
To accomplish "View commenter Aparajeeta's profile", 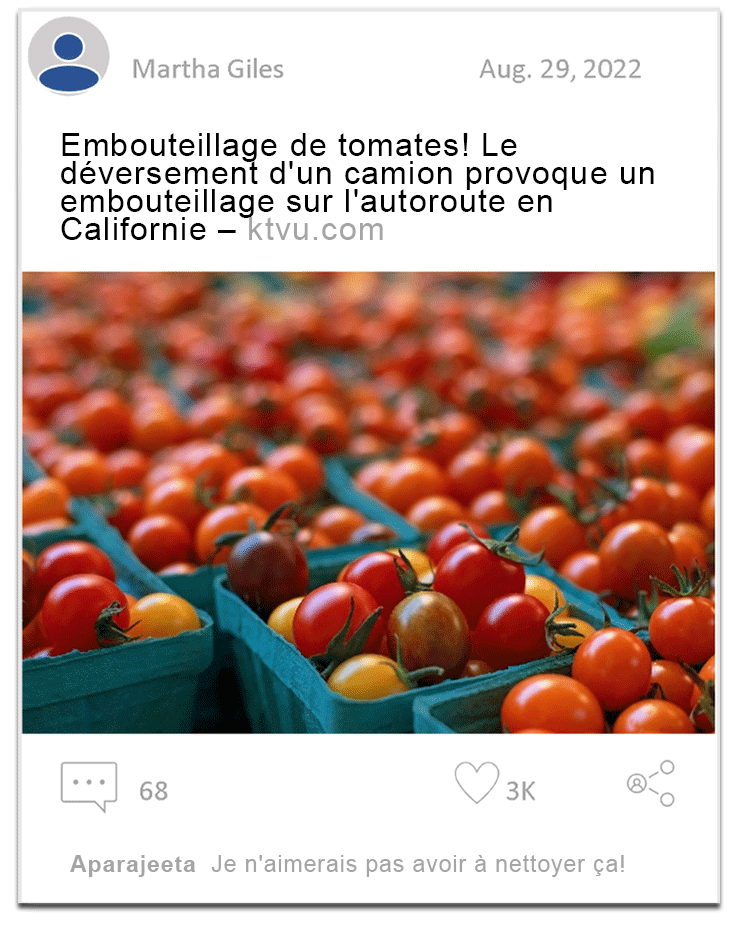I will (x=133, y=865).
